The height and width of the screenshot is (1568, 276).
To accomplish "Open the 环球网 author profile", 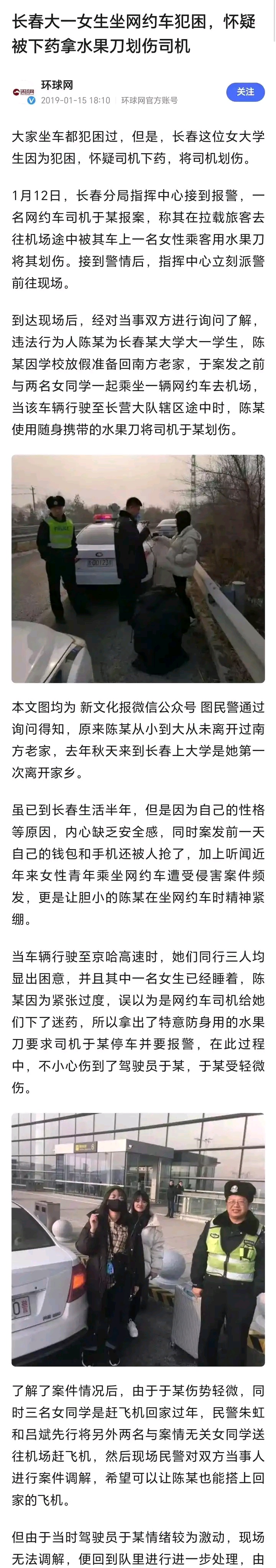I will click(57, 85).
